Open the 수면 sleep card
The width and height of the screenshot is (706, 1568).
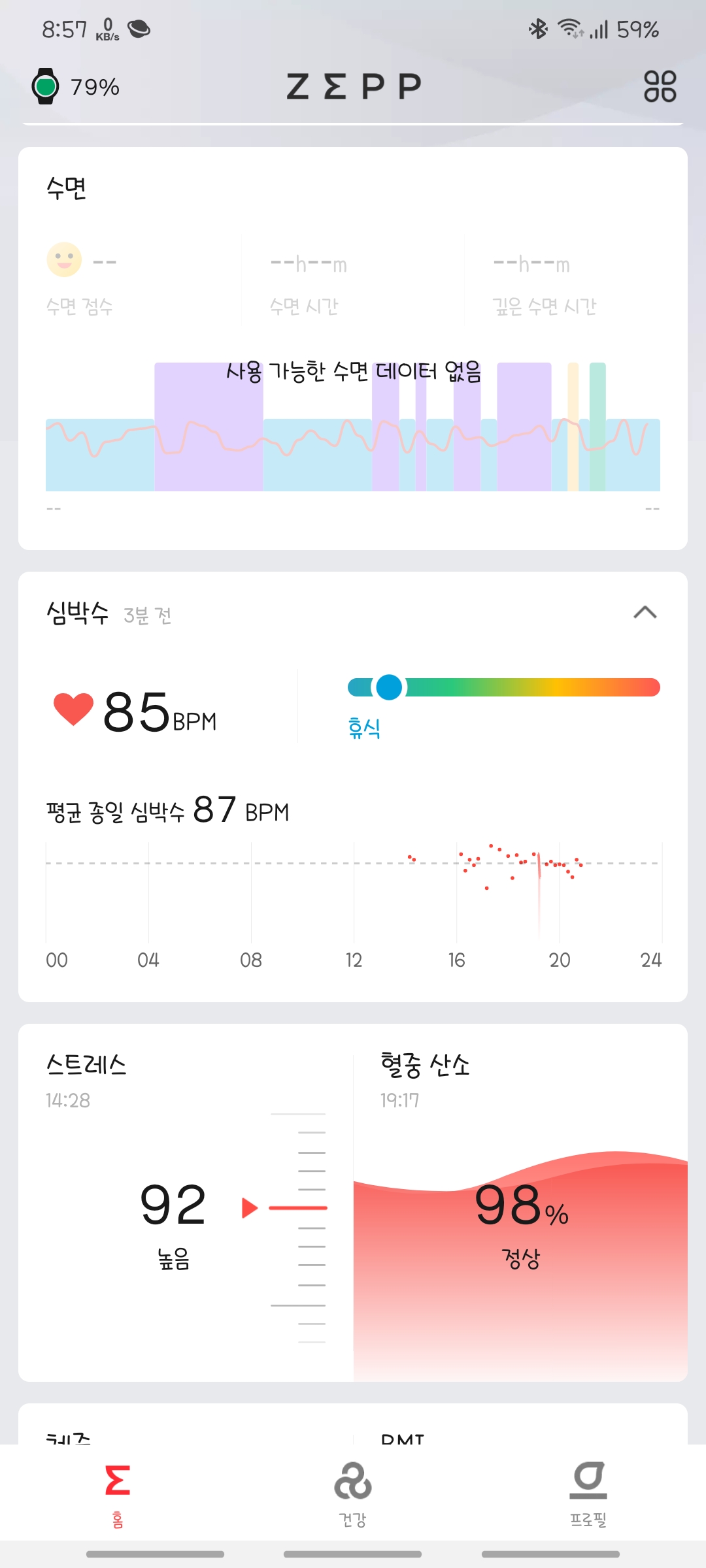(x=353, y=348)
